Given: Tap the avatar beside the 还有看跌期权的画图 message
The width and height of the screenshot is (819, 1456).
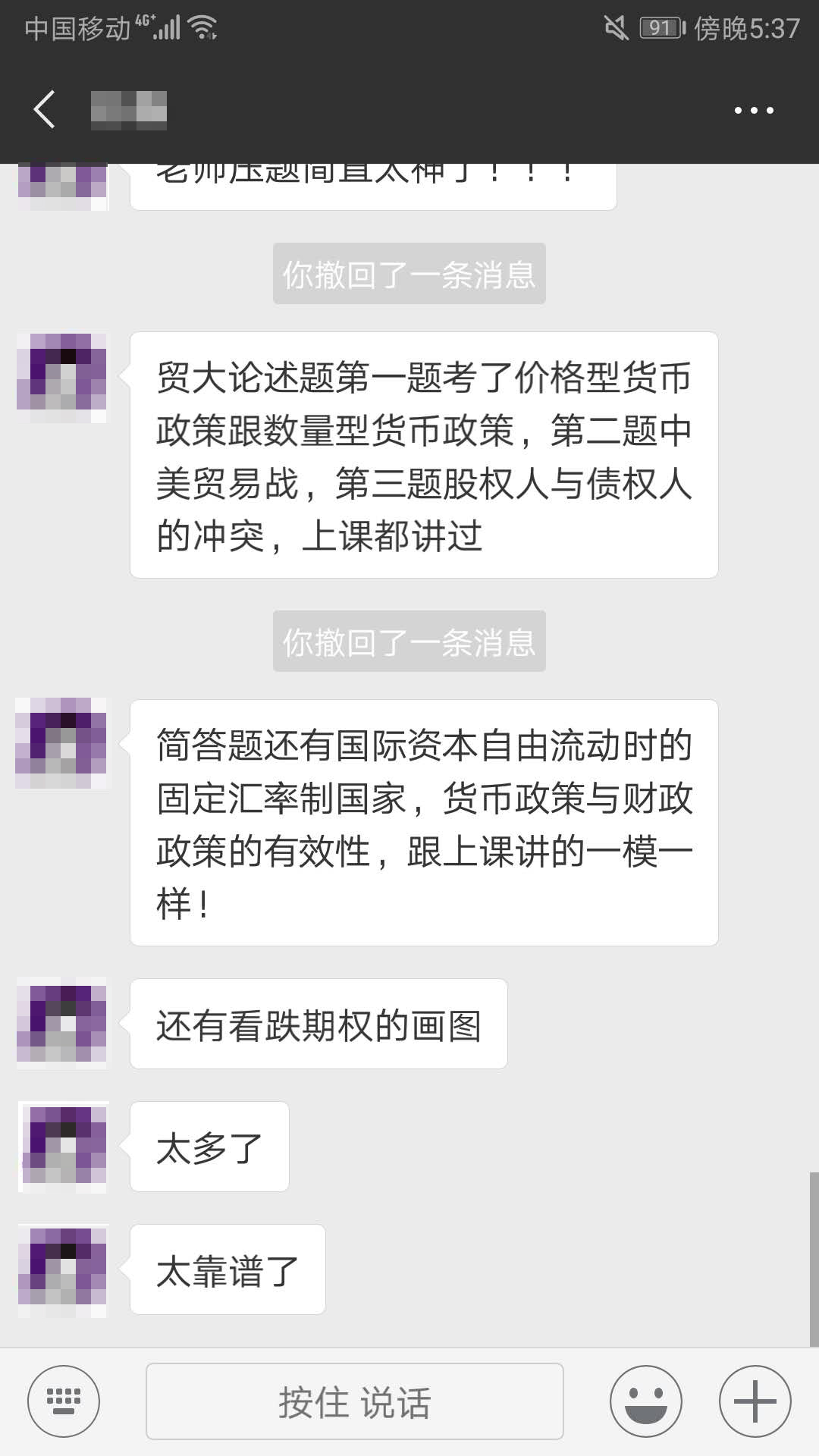Looking at the screenshot, I should (x=62, y=1024).
